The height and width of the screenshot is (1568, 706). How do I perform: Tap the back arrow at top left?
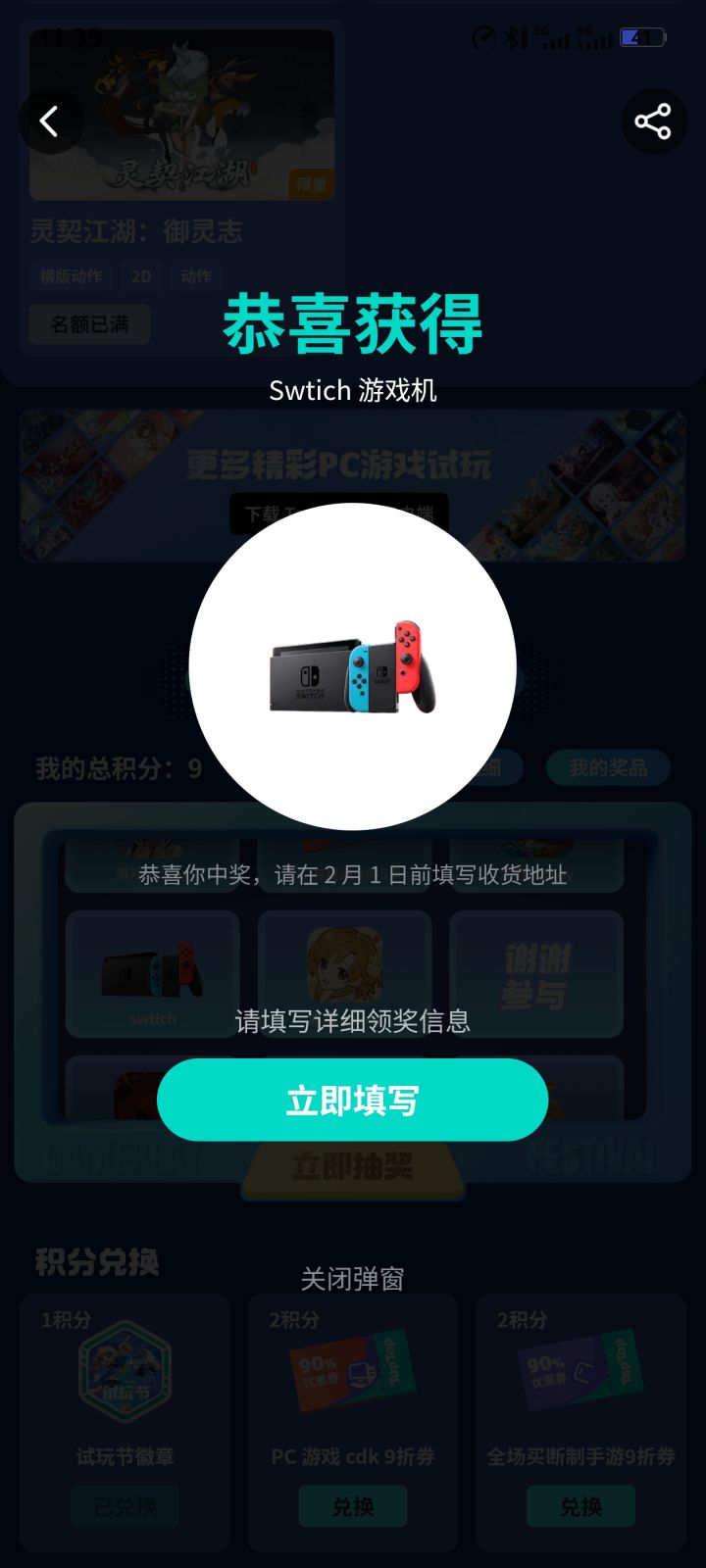[50, 121]
